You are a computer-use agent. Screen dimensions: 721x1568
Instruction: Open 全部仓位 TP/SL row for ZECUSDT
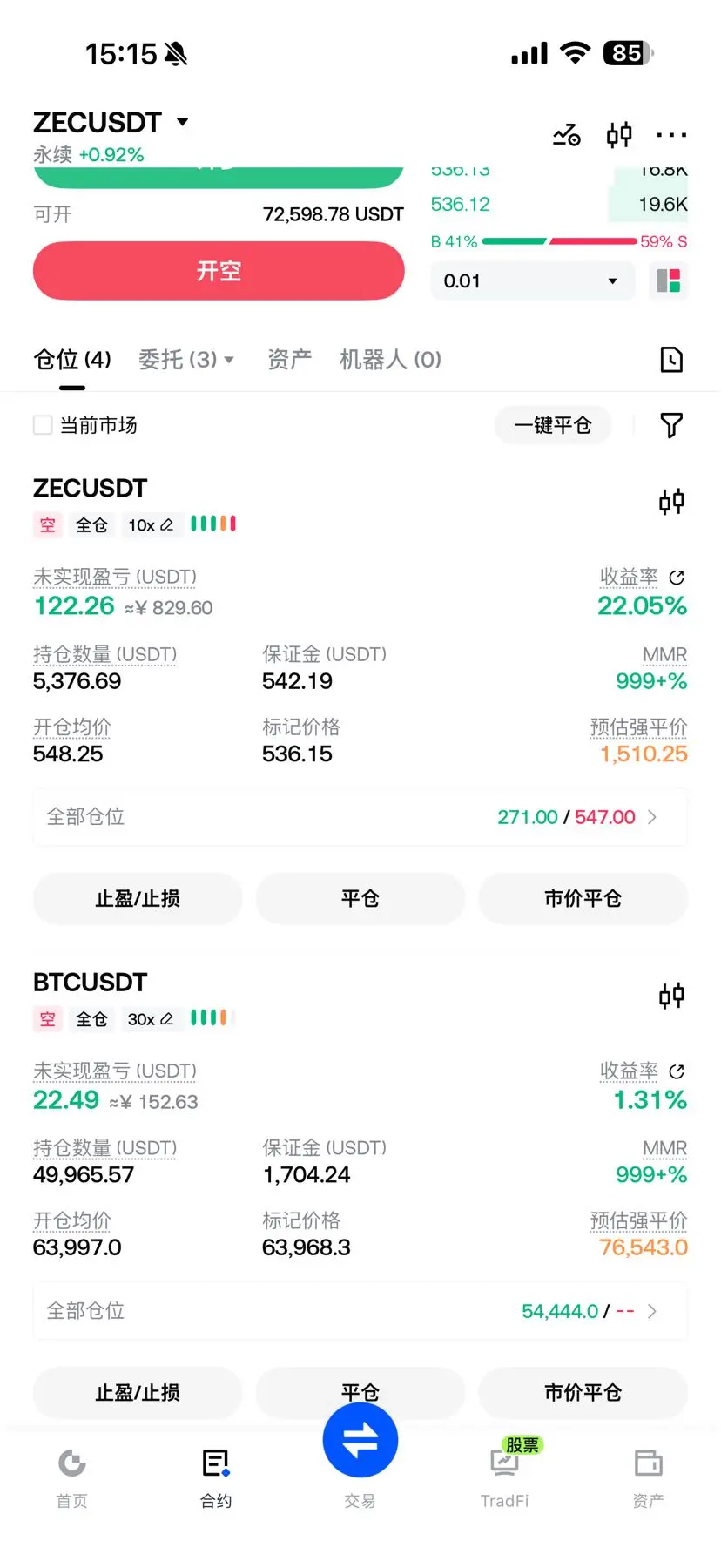tap(360, 817)
